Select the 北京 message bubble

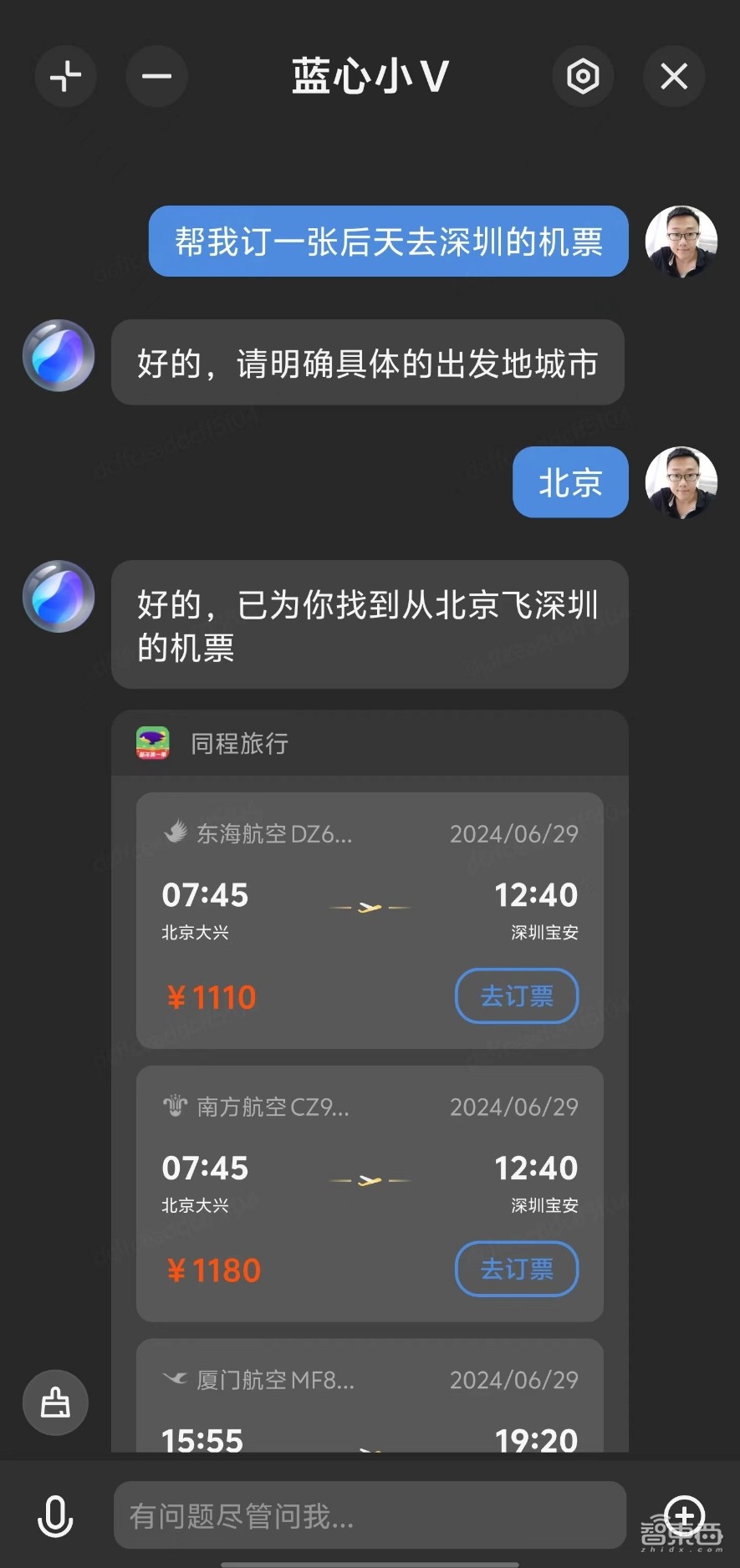569,482
